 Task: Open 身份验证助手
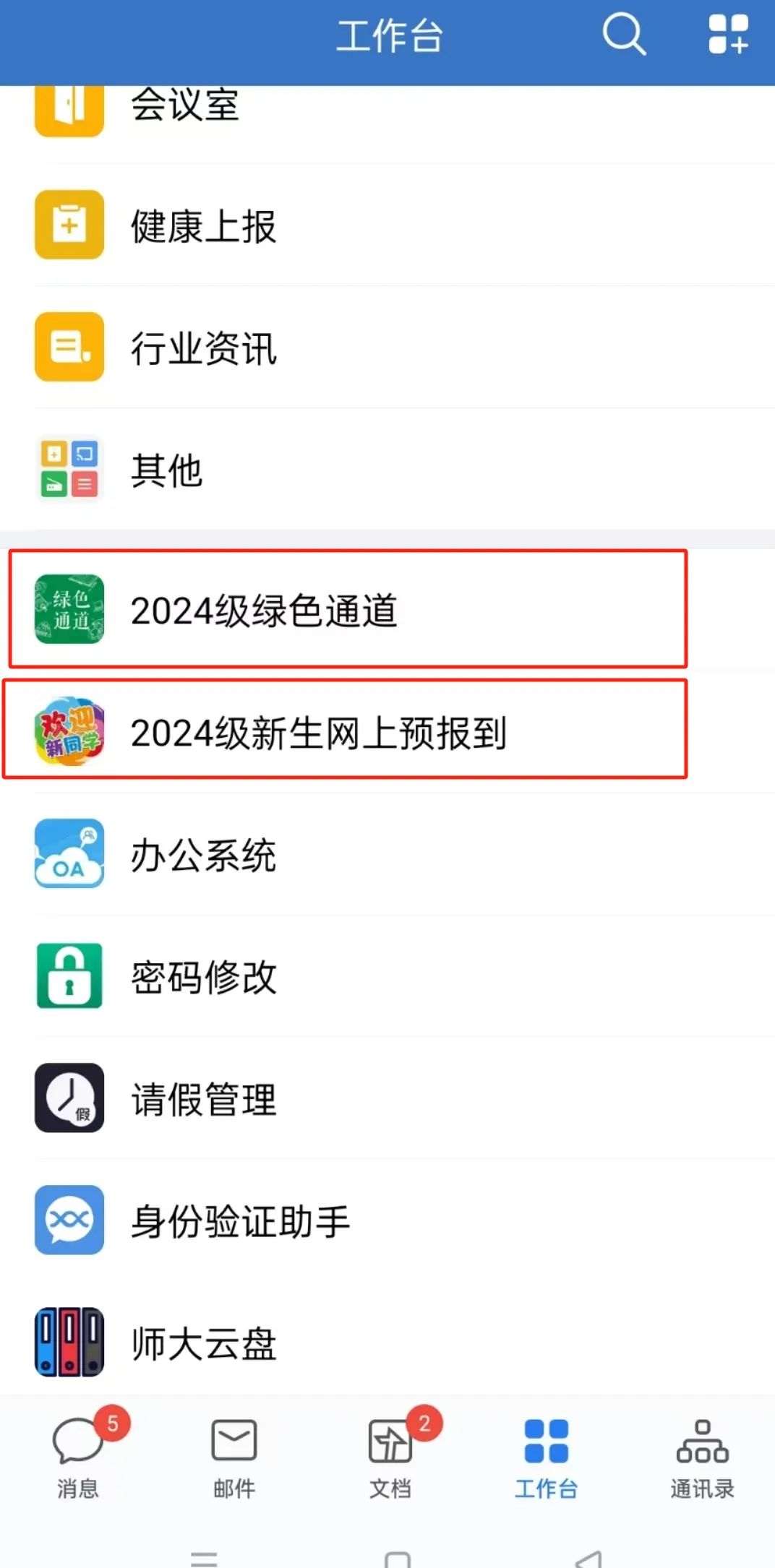[239, 1221]
